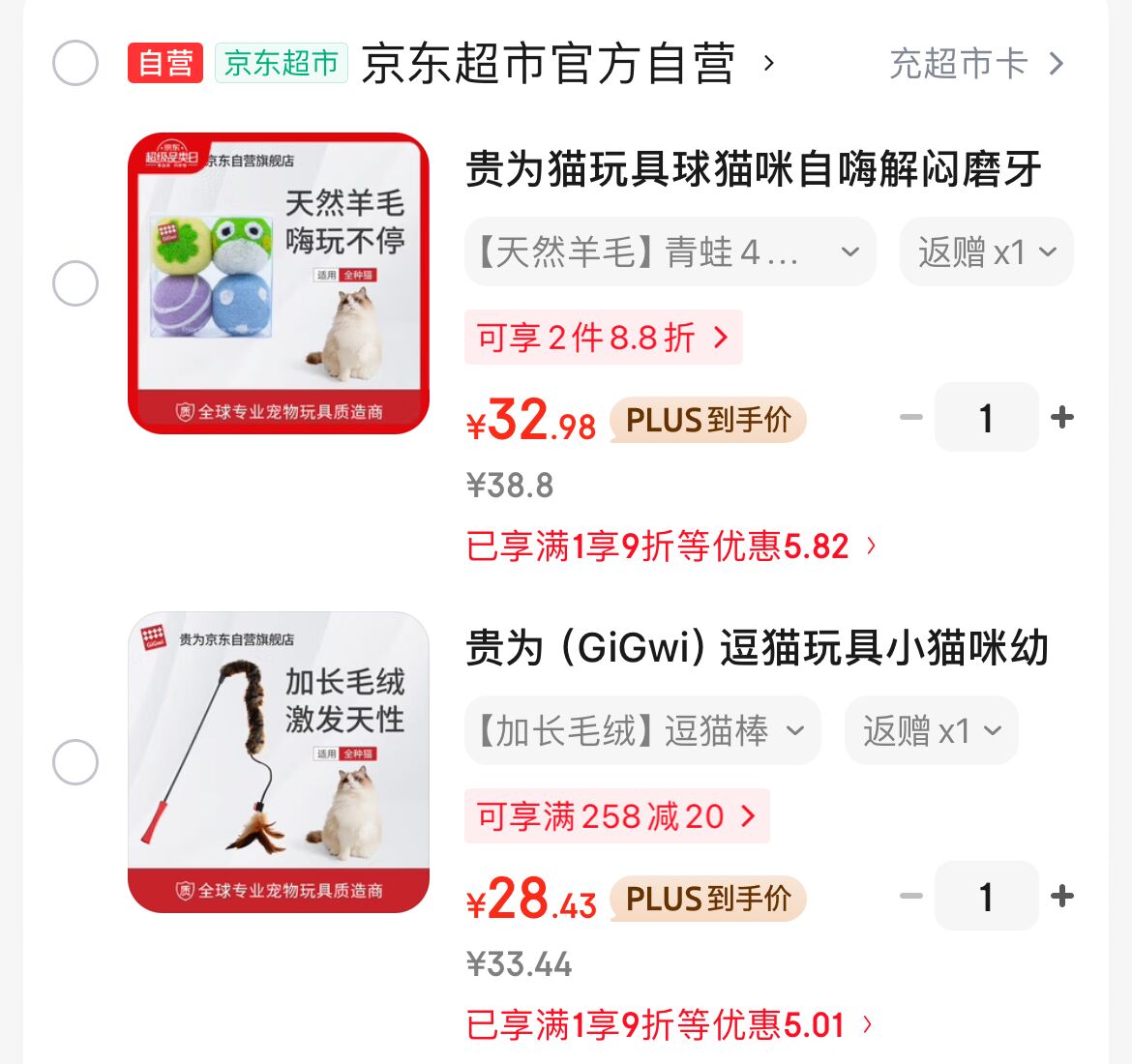
Task: Open 已享满1享9折等优惠5.82 discount details
Action: [670, 547]
